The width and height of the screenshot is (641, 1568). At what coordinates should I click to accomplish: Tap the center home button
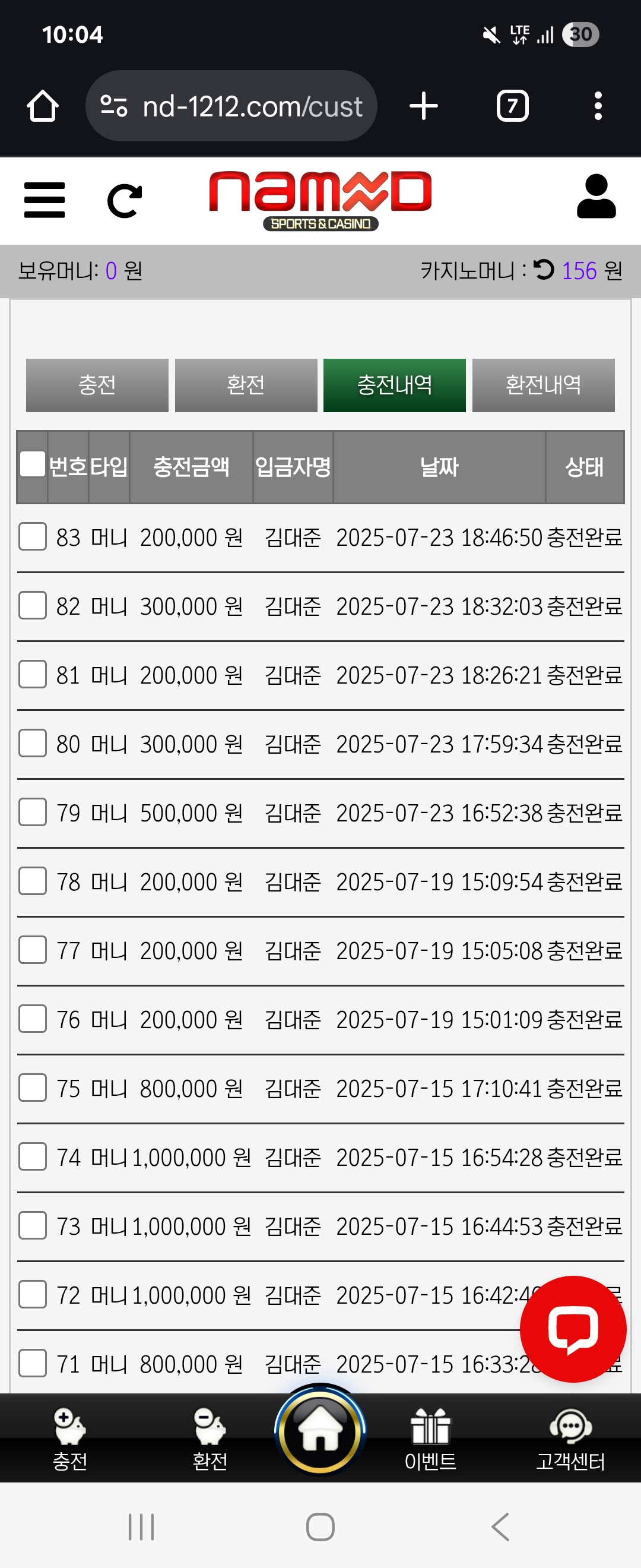(x=320, y=1430)
